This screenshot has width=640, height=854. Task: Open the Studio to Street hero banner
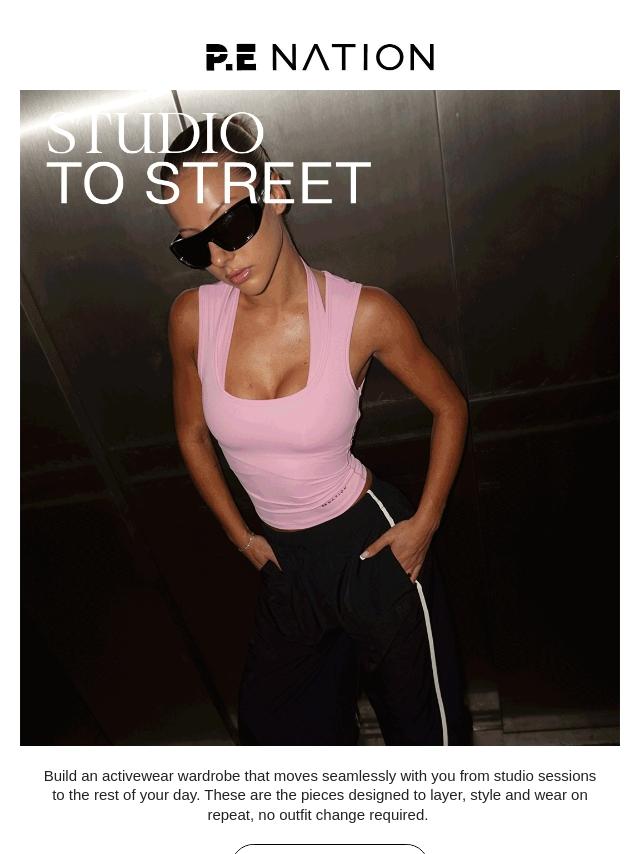[x=320, y=418]
